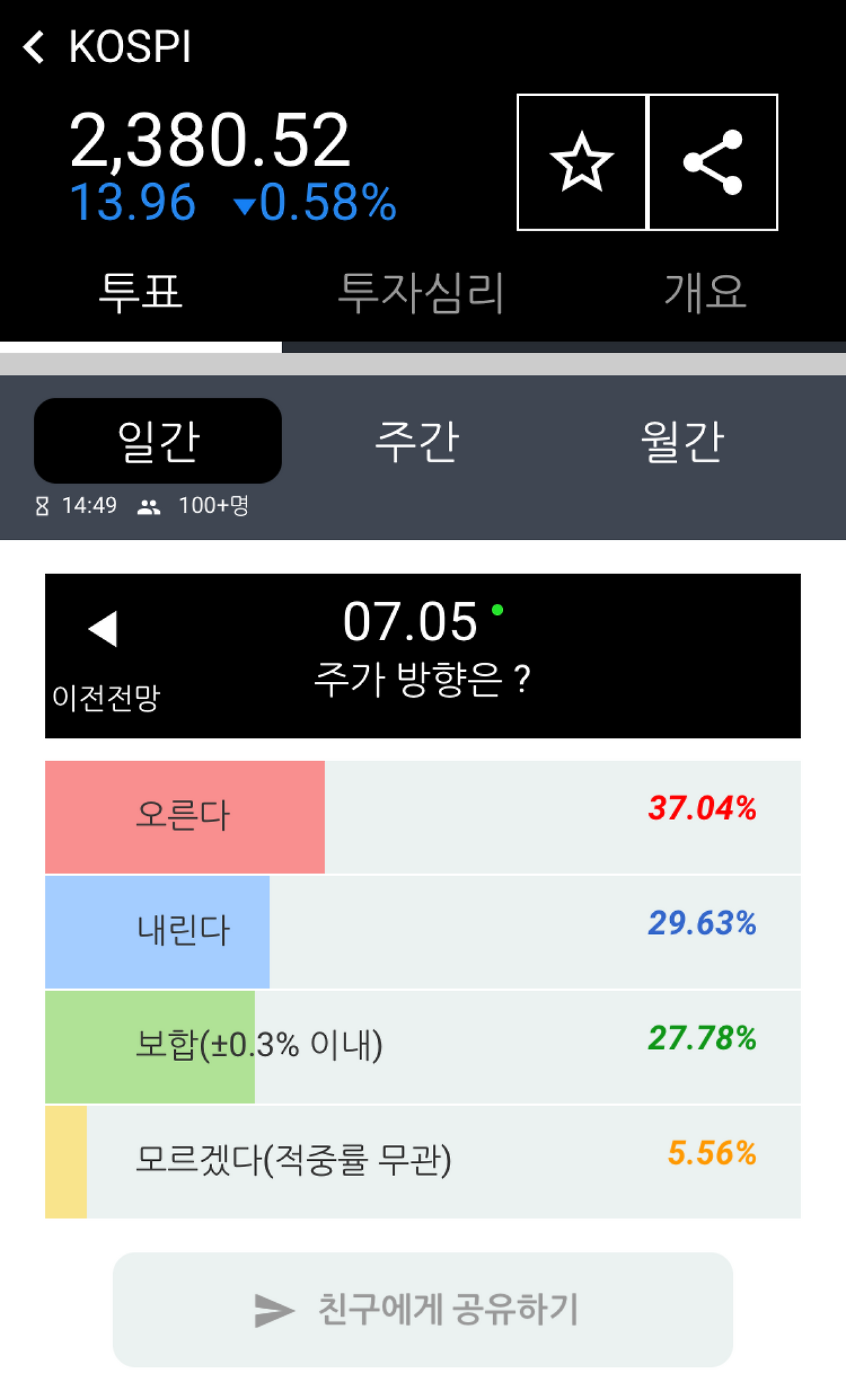Switch to the 주간 period

(417, 441)
